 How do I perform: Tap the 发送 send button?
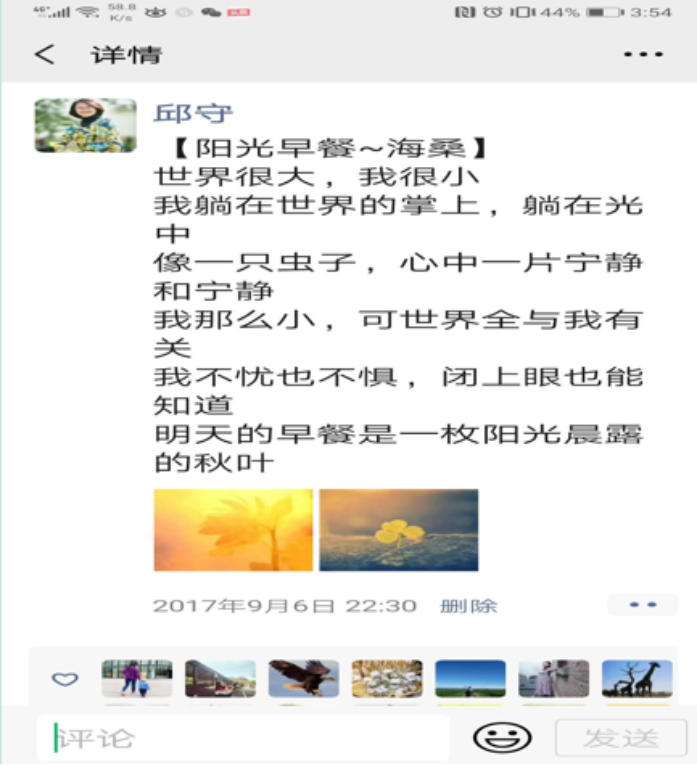coord(620,738)
